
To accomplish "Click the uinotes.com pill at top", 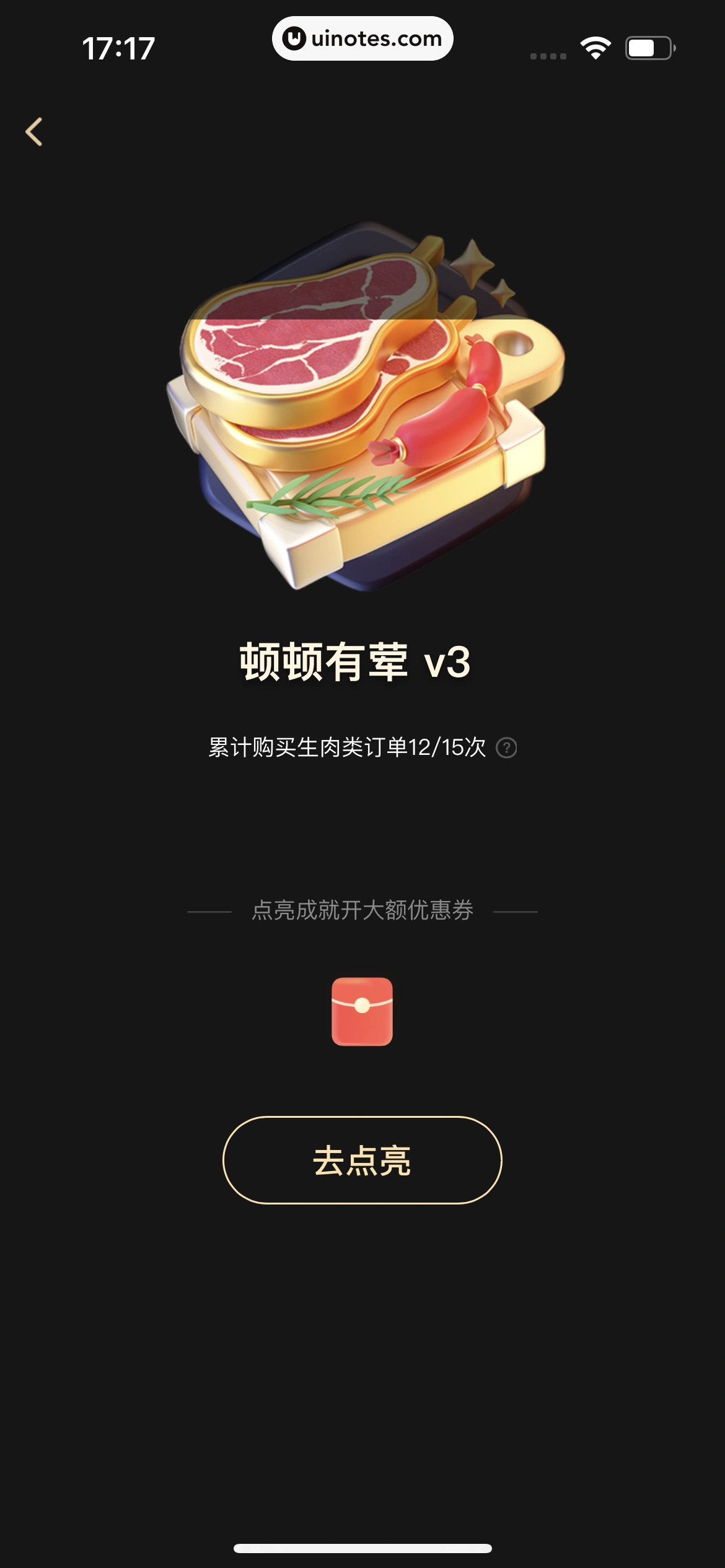I will click(362, 39).
